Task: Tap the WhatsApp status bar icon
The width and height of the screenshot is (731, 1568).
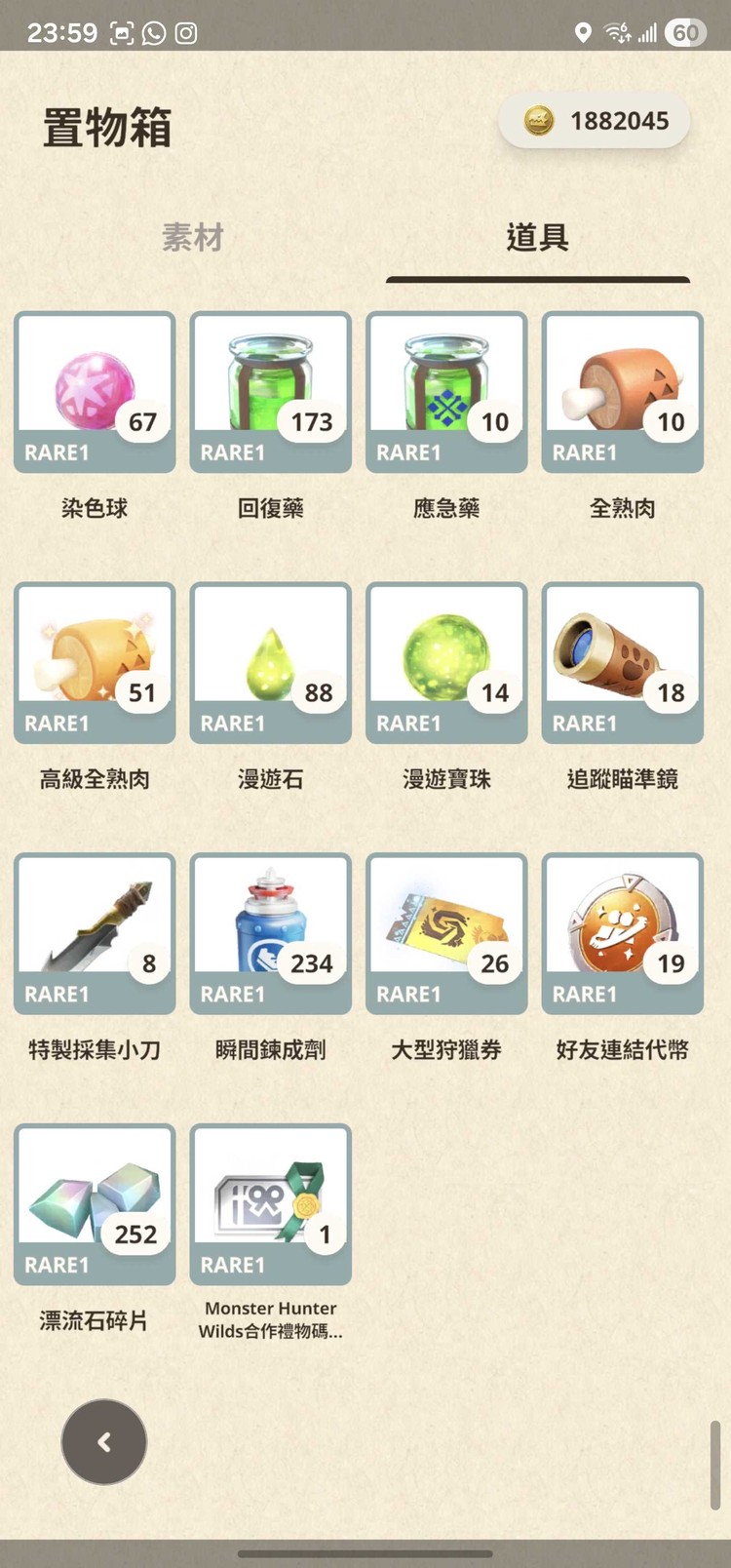Action: pyautogui.click(x=154, y=32)
